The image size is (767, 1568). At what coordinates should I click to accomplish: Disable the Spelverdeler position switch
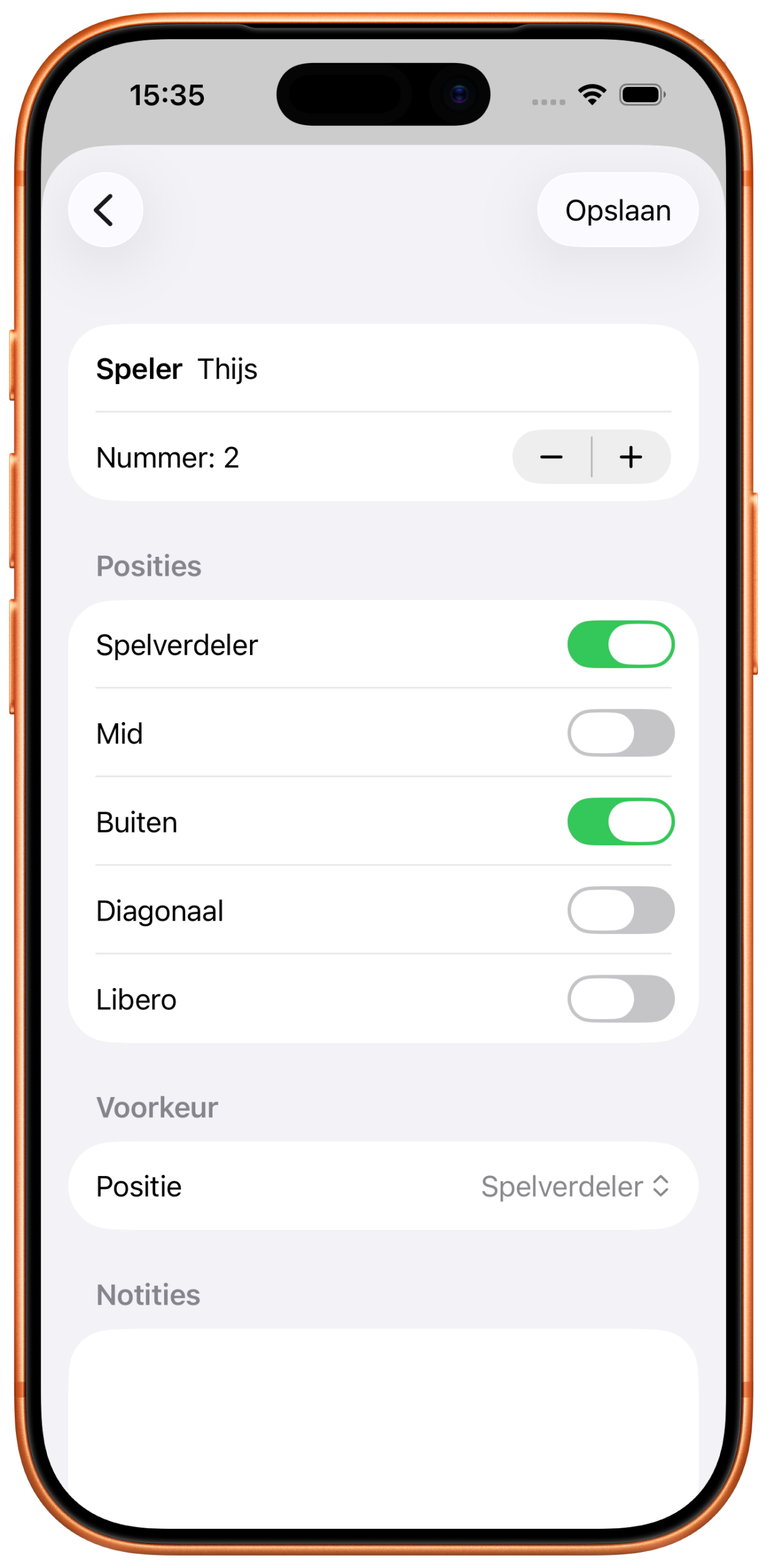point(621,644)
